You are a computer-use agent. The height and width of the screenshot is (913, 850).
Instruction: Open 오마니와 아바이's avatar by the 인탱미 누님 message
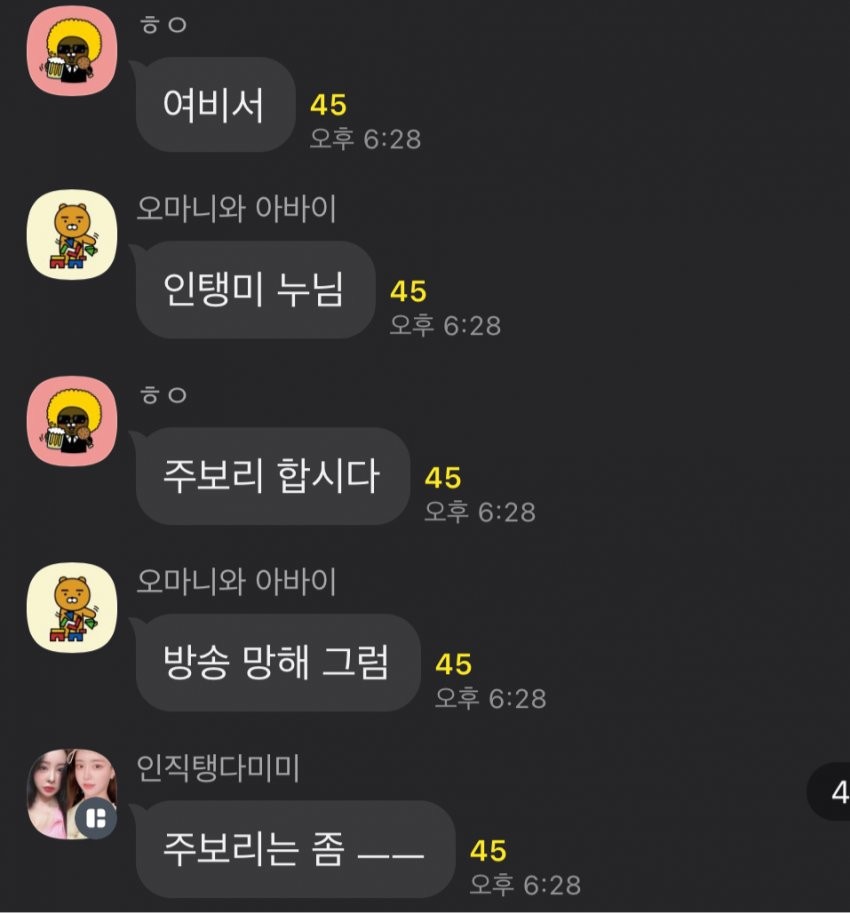click(x=71, y=235)
